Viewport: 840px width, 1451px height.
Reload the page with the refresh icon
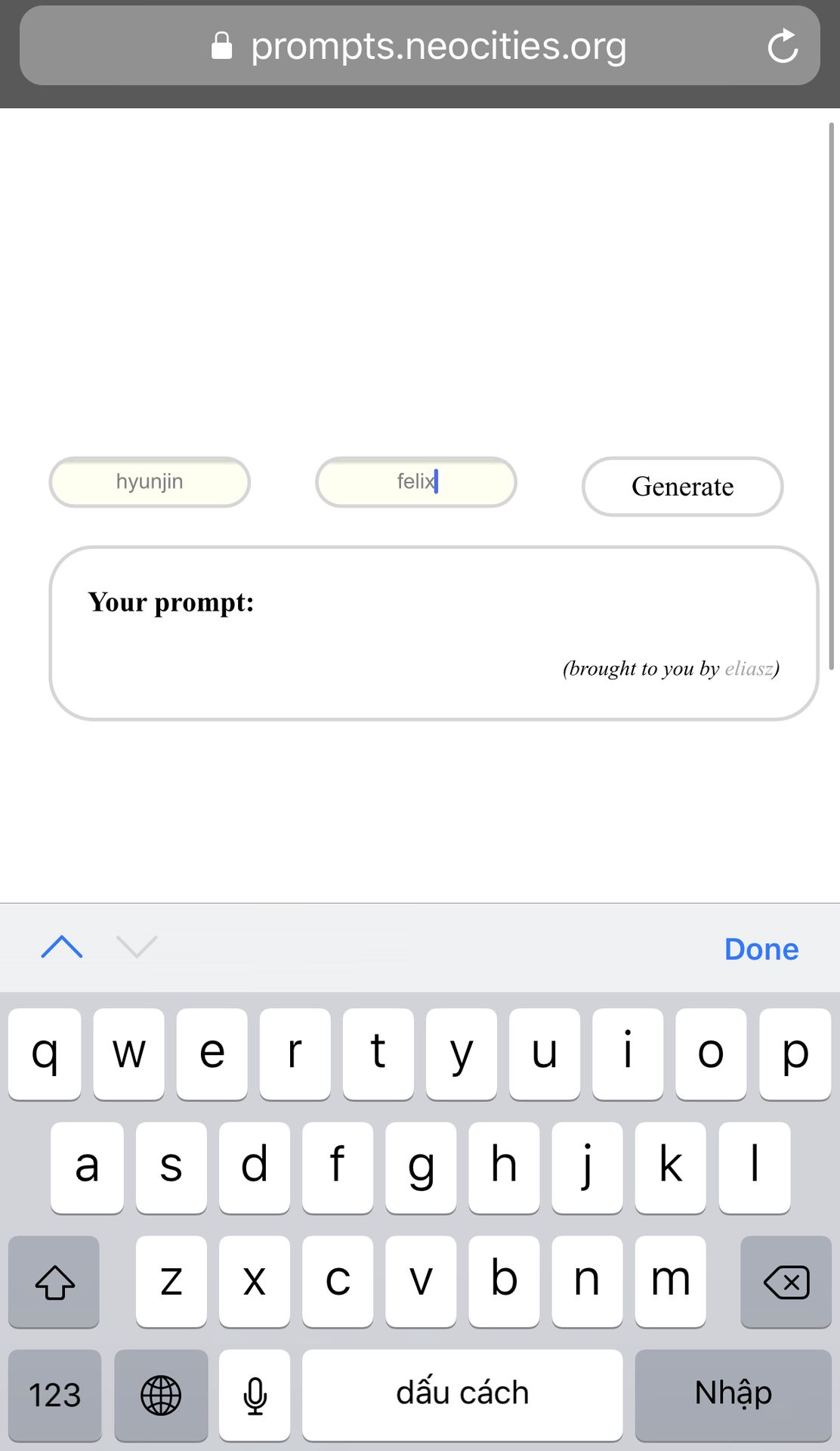[783, 46]
